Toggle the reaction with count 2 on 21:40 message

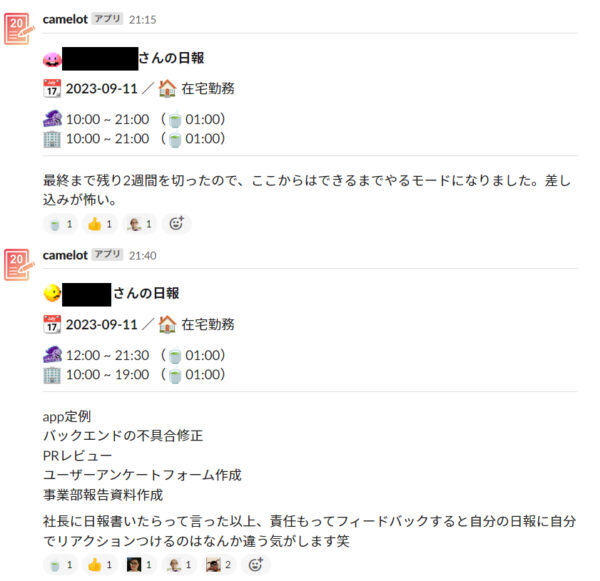(x=218, y=565)
